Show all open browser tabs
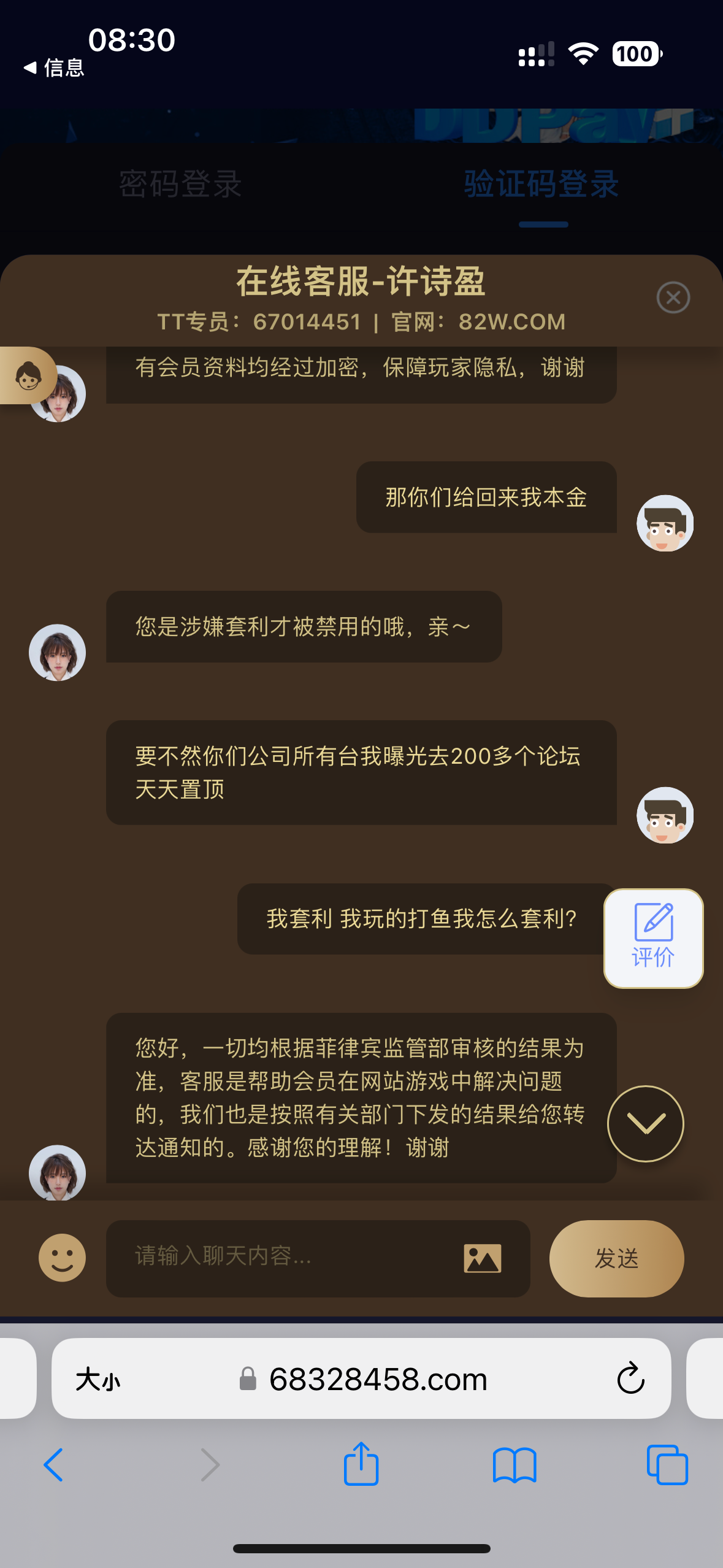Image resolution: width=723 pixels, height=1568 pixels. (667, 1465)
